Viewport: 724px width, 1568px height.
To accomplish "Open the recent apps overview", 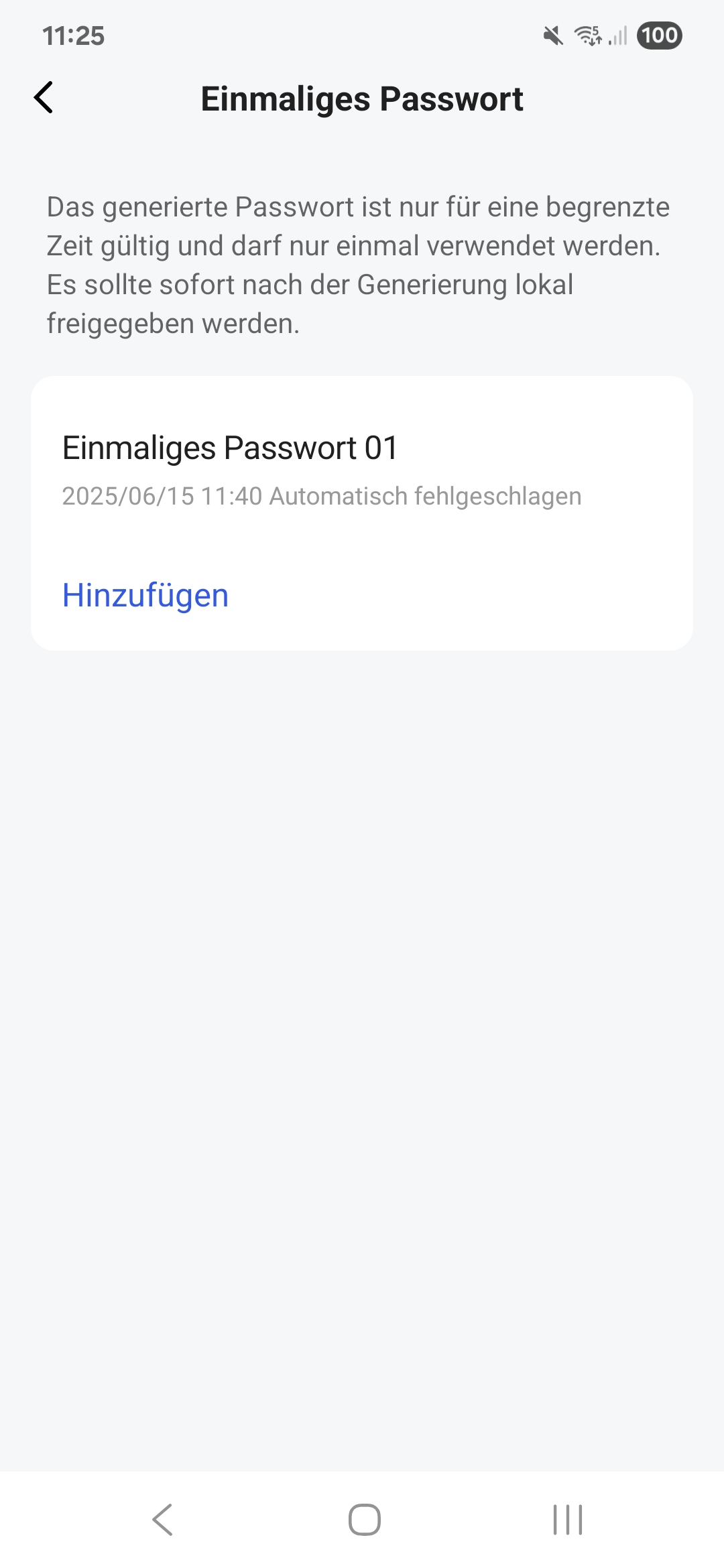I will coord(567,1519).
